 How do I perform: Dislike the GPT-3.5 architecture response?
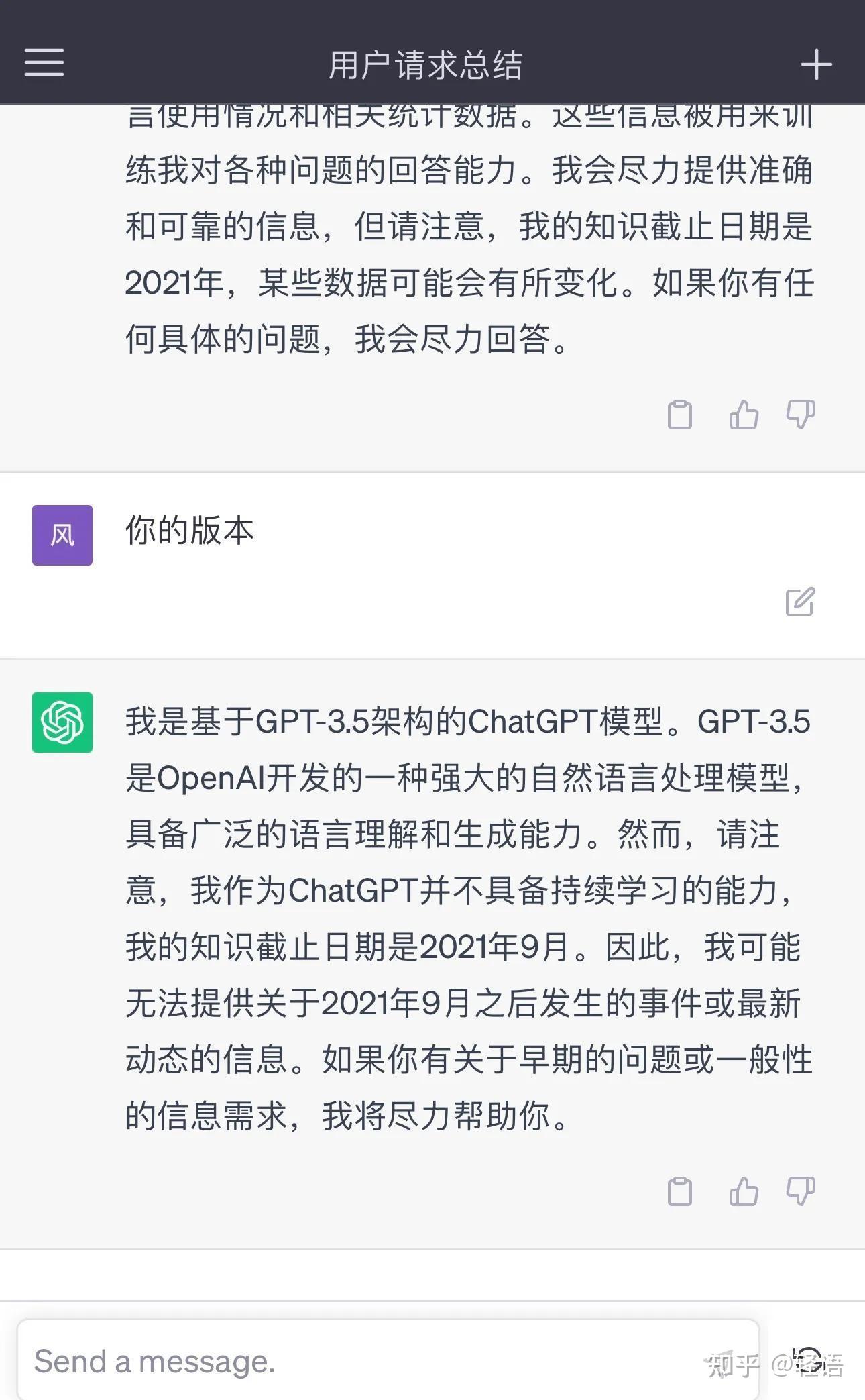point(801,1191)
